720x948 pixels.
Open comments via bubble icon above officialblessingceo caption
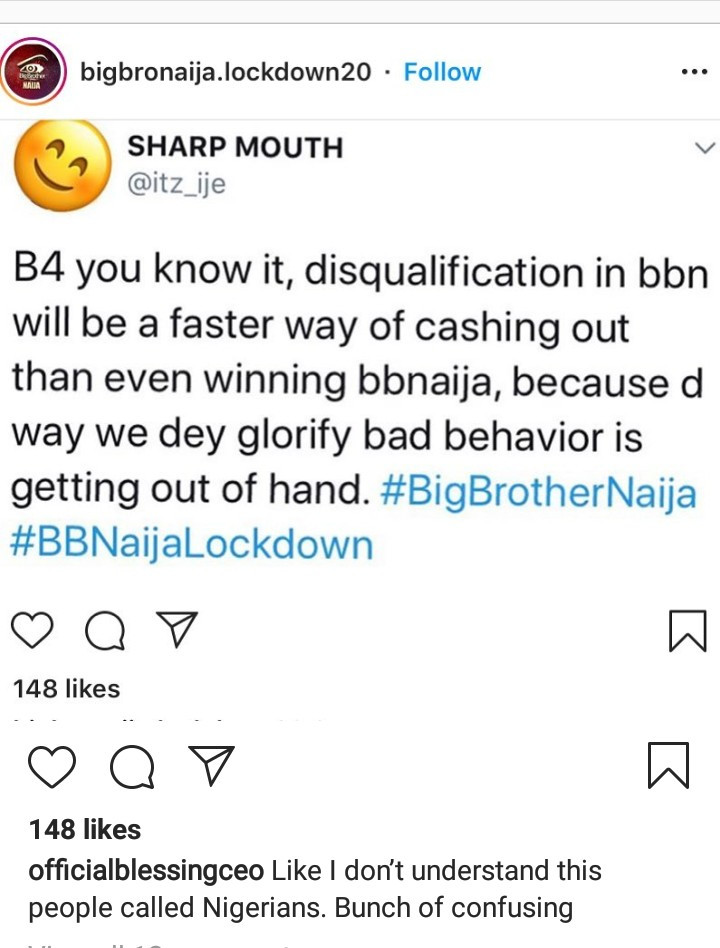[132, 767]
